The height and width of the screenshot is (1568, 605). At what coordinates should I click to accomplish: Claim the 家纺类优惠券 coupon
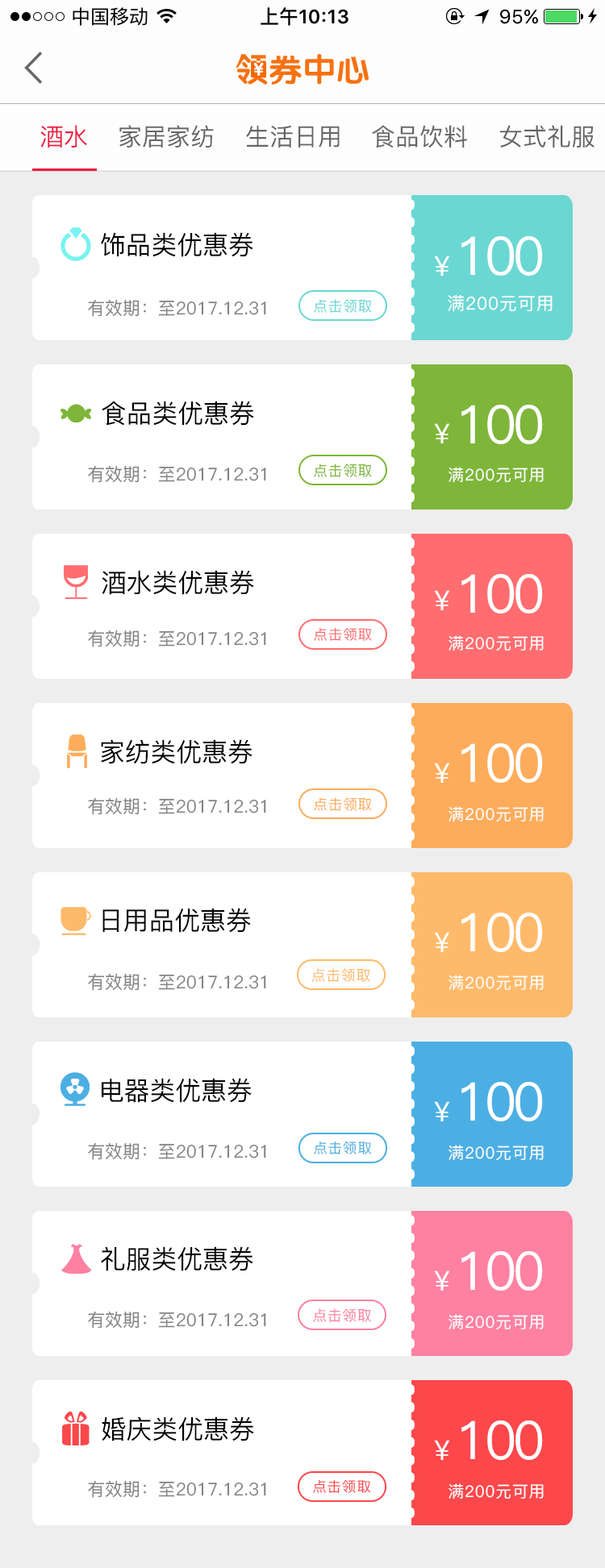pos(343,805)
